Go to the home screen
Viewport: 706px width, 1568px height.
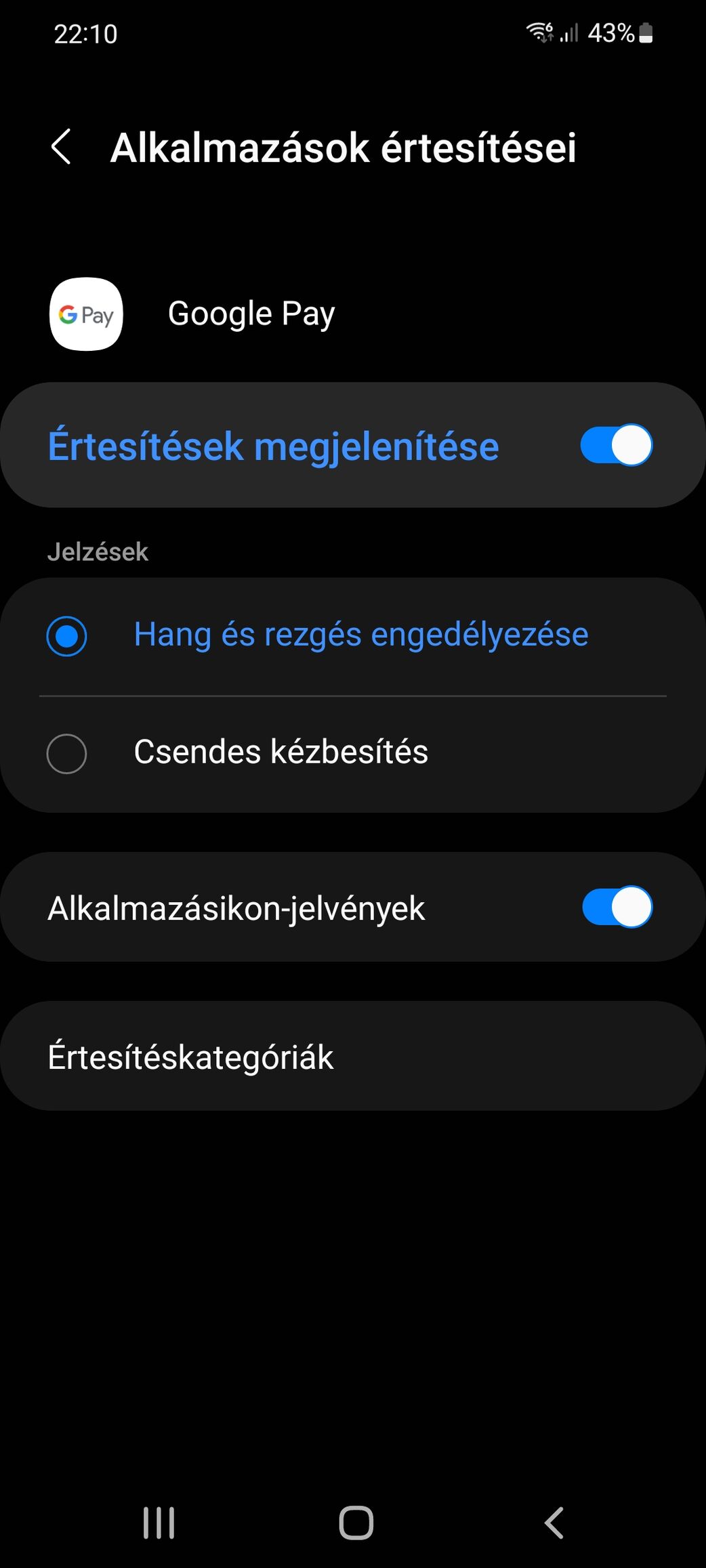pos(356,1523)
